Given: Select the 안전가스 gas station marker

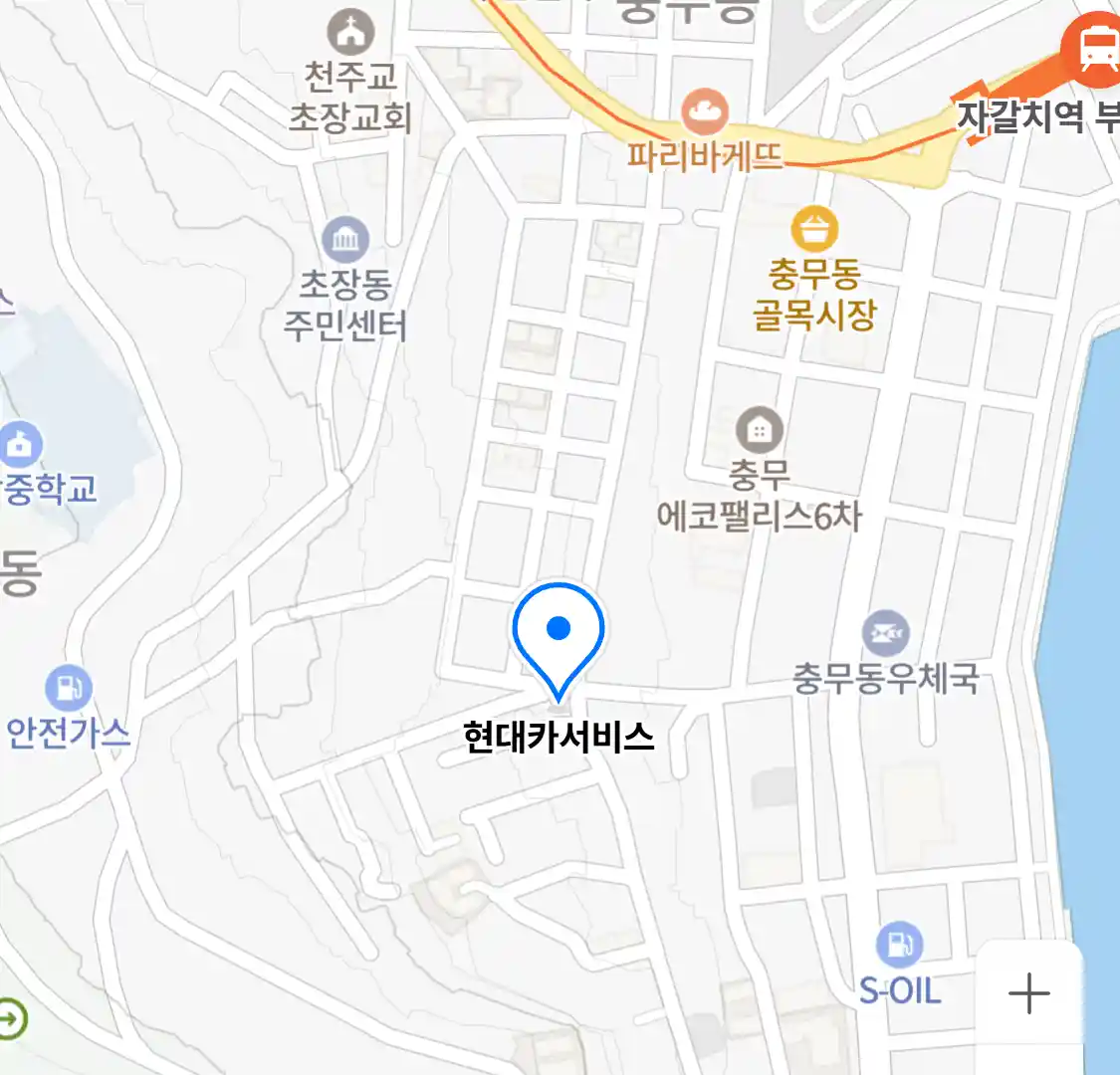Looking at the screenshot, I should point(69,688).
